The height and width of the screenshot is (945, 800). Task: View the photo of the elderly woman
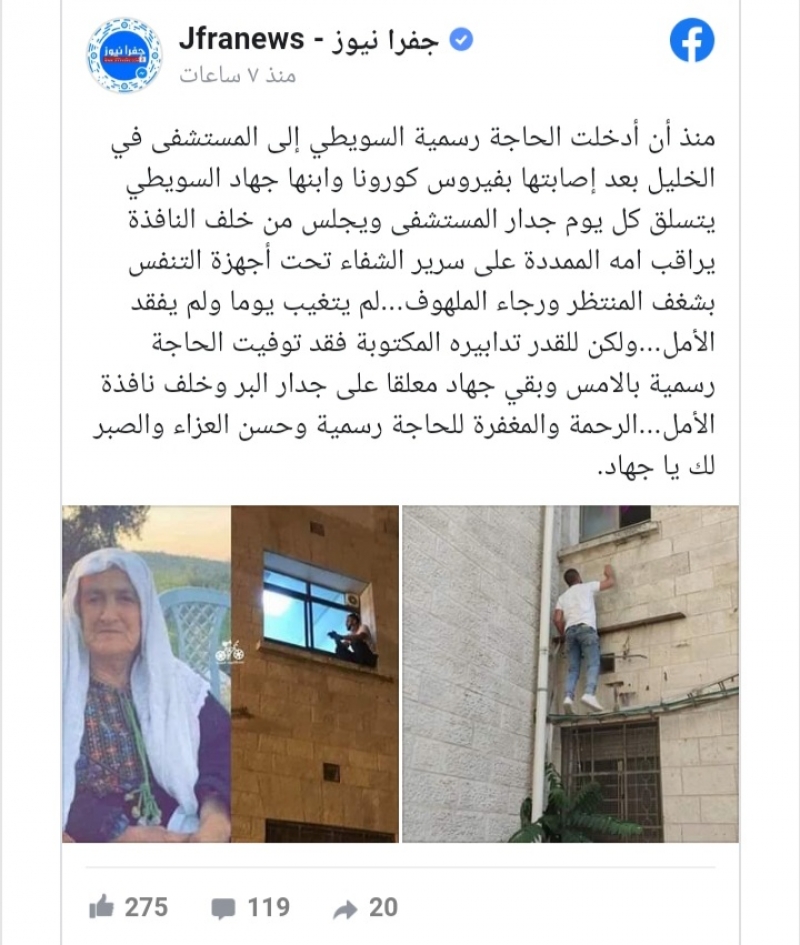tap(146, 673)
